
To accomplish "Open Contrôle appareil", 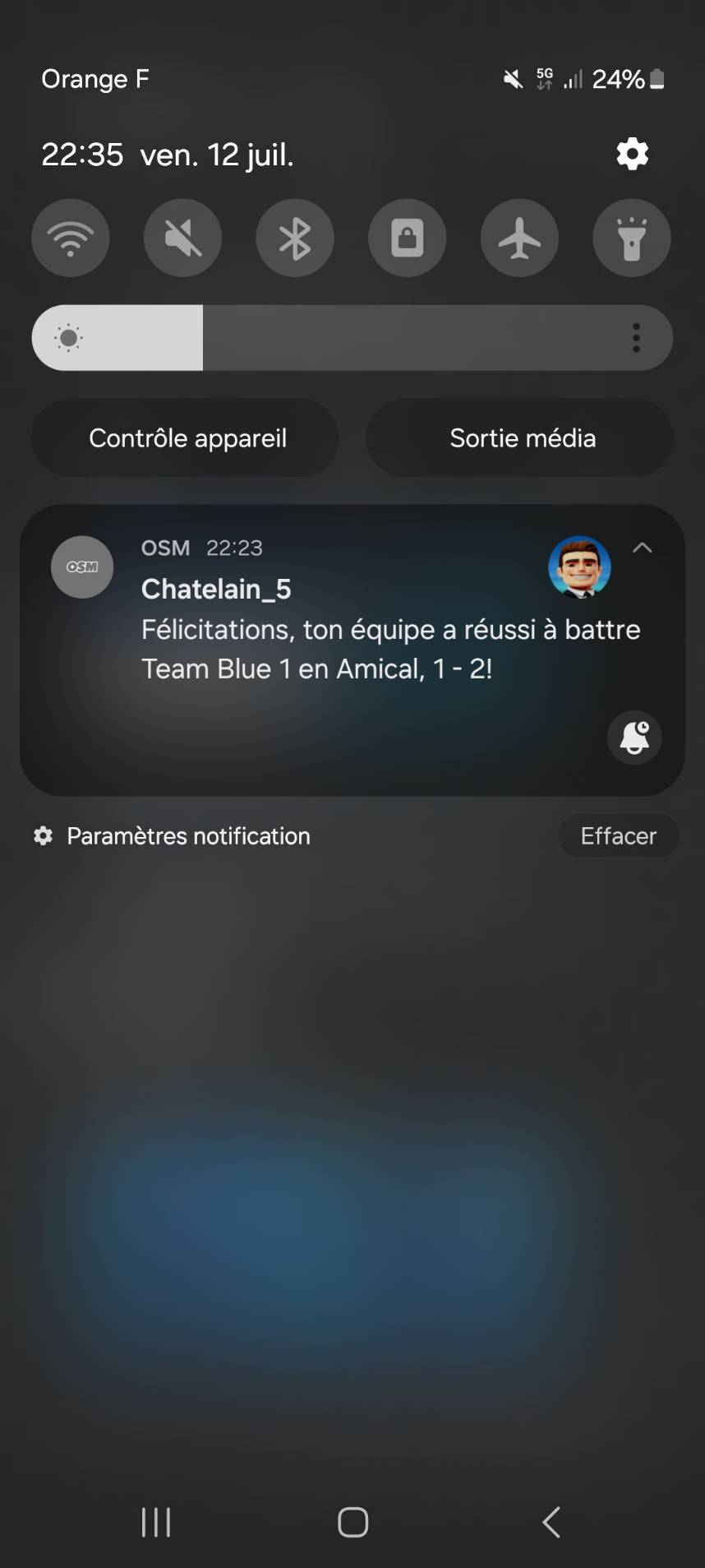I will [186, 438].
